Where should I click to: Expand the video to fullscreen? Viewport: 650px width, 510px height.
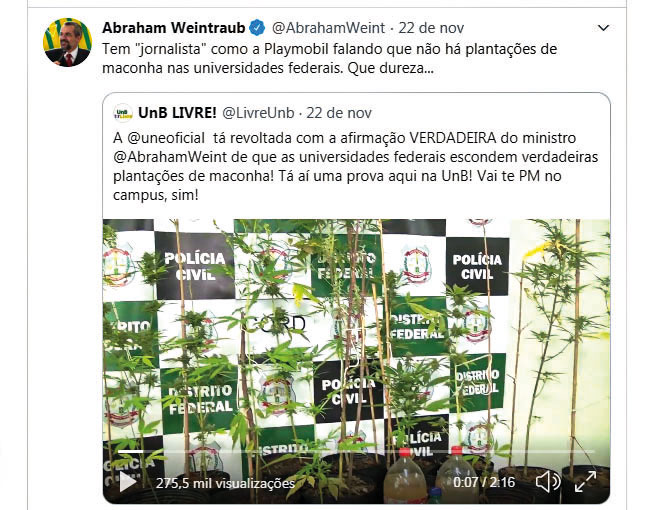(x=585, y=482)
